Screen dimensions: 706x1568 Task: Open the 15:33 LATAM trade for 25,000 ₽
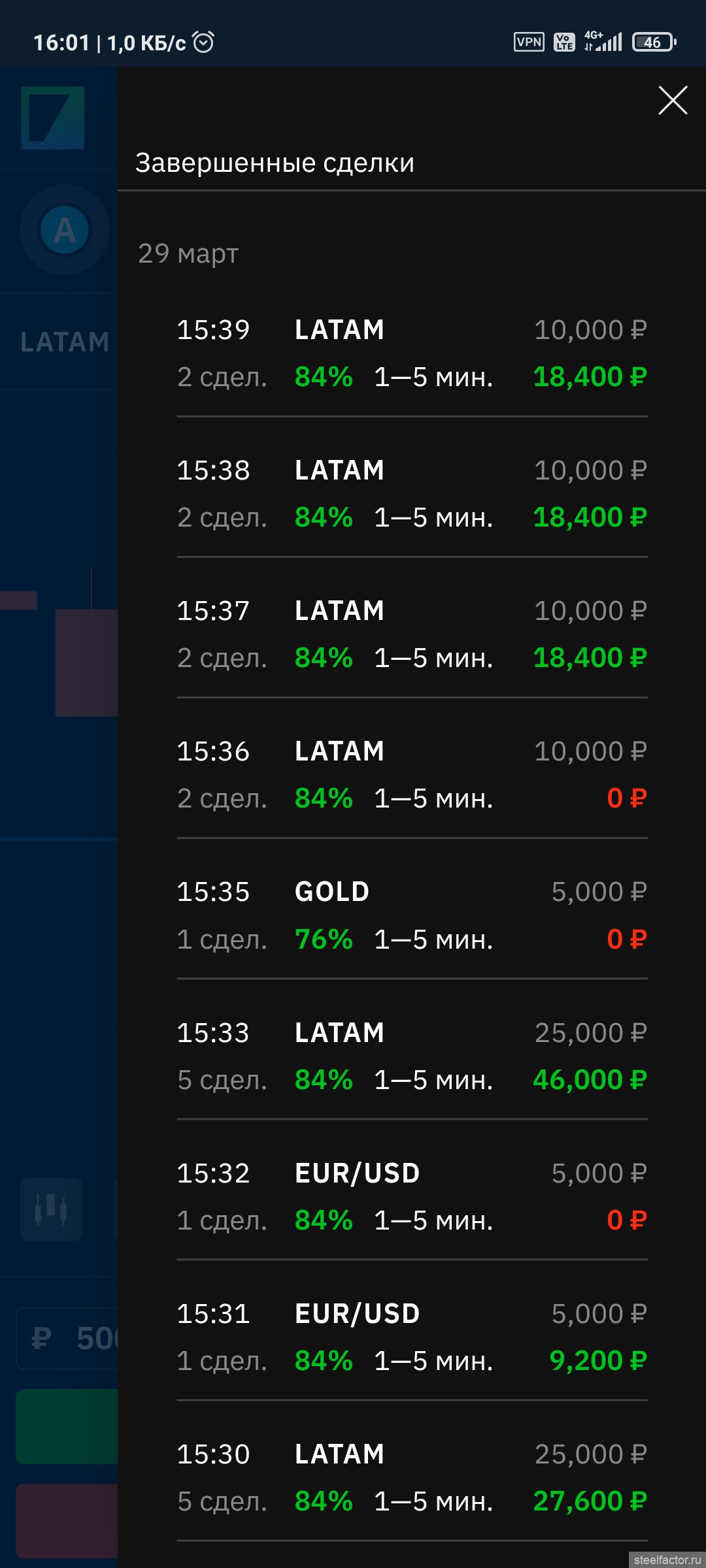pos(412,1056)
